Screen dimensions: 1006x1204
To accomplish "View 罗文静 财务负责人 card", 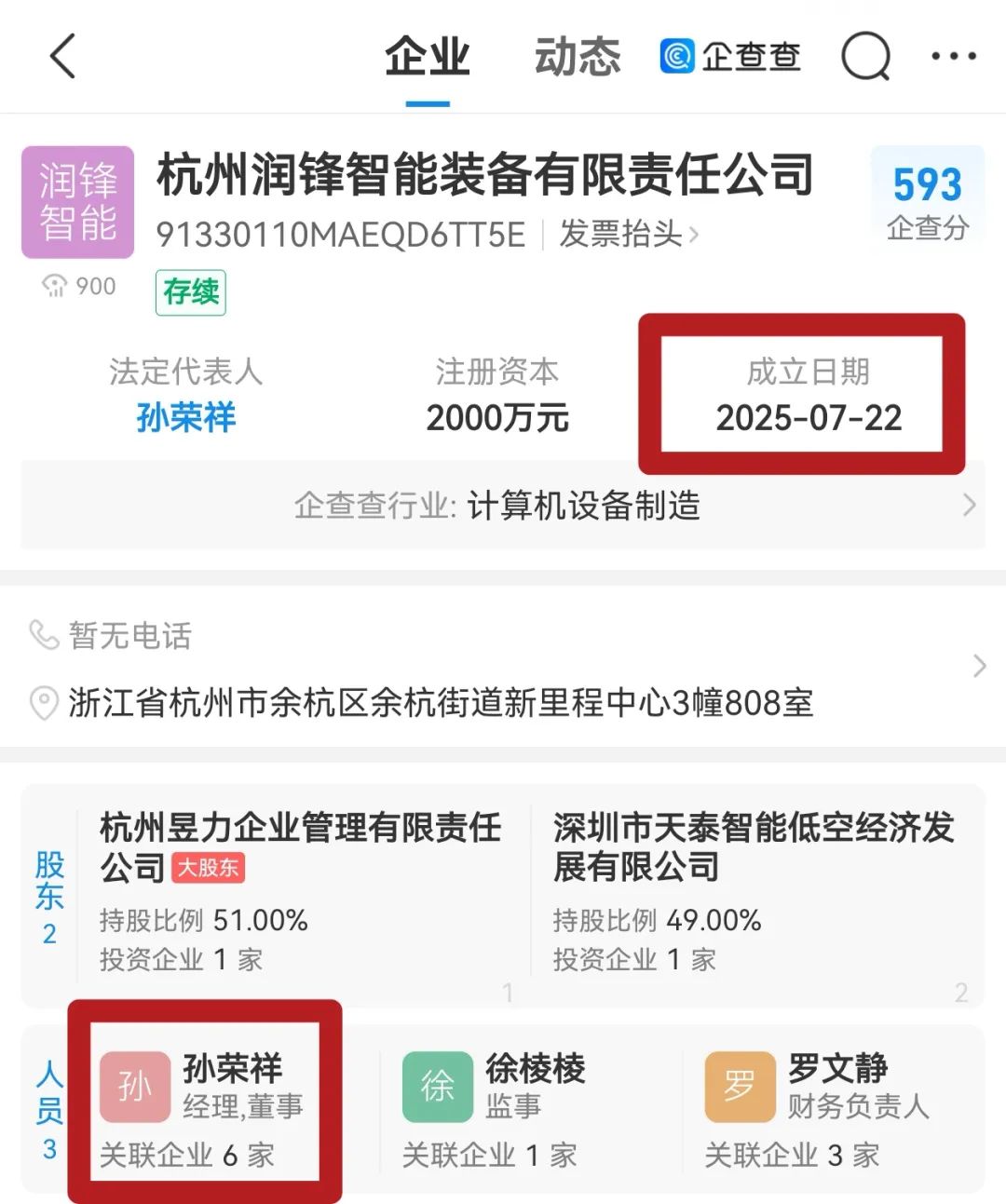I will pos(820,1108).
